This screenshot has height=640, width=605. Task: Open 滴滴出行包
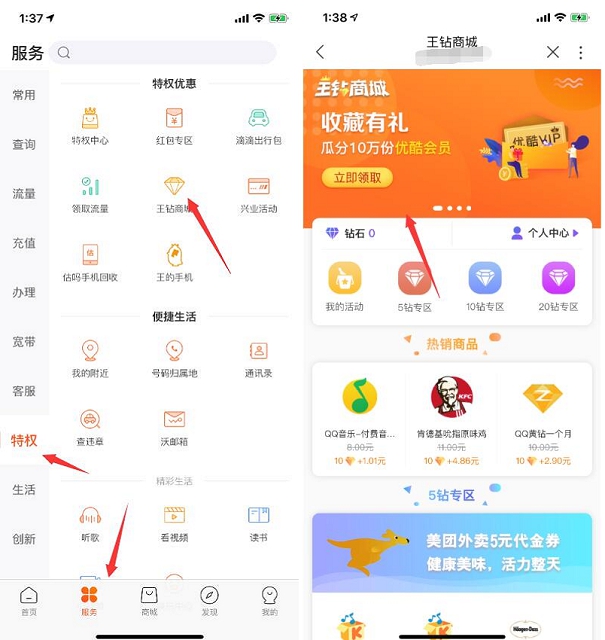point(258,125)
